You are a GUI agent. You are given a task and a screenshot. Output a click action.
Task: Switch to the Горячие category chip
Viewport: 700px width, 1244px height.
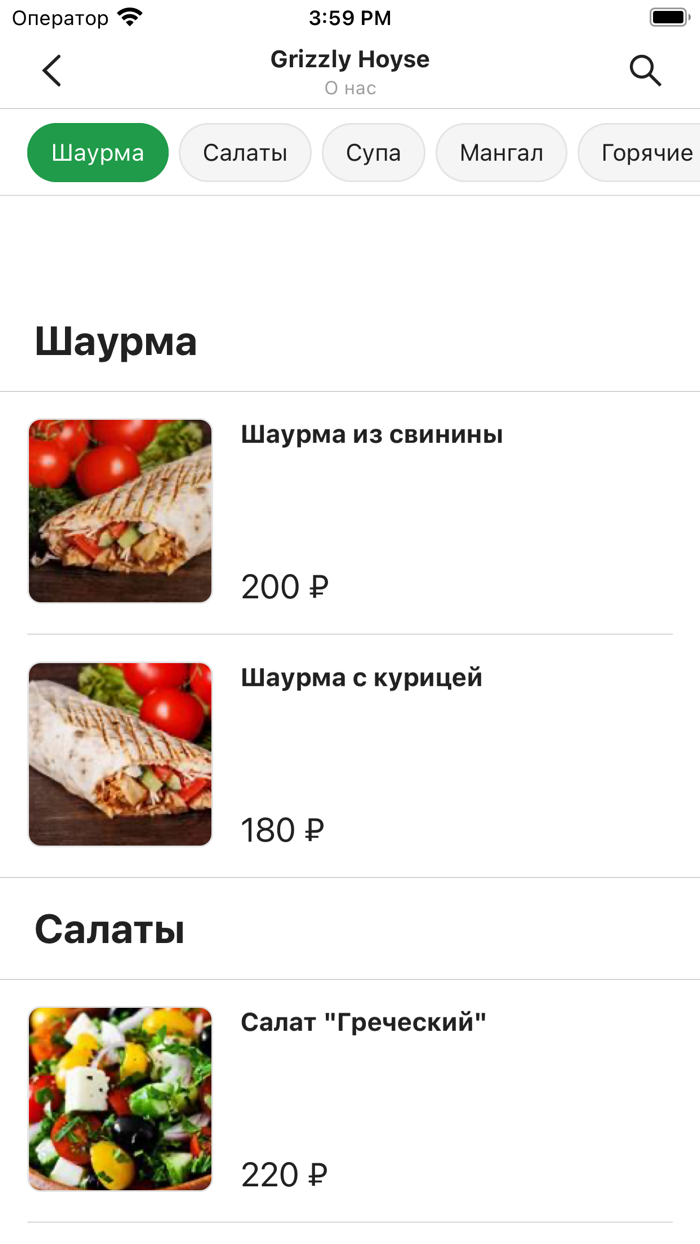(x=640, y=153)
